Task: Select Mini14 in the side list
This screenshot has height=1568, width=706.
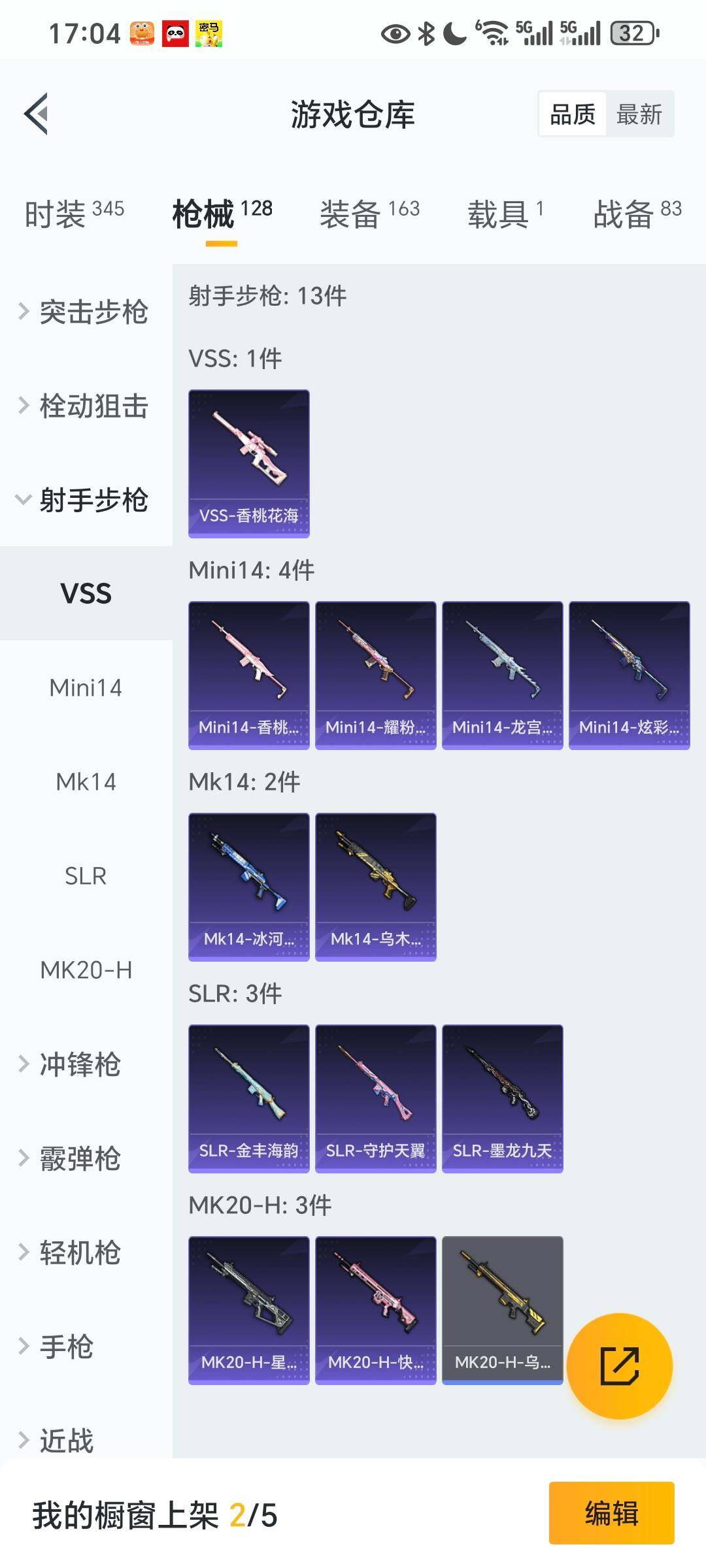Action: click(86, 688)
